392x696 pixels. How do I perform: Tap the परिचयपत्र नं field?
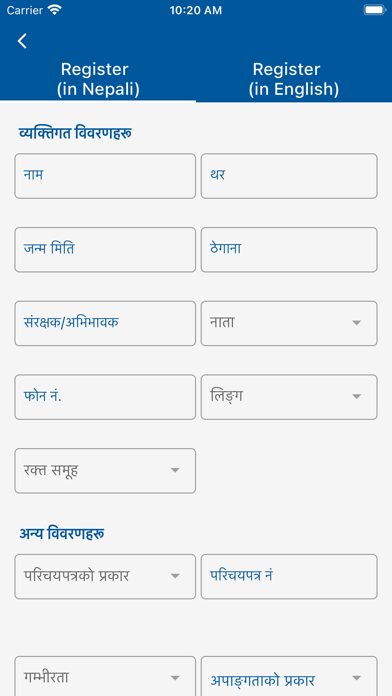click(289, 576)
